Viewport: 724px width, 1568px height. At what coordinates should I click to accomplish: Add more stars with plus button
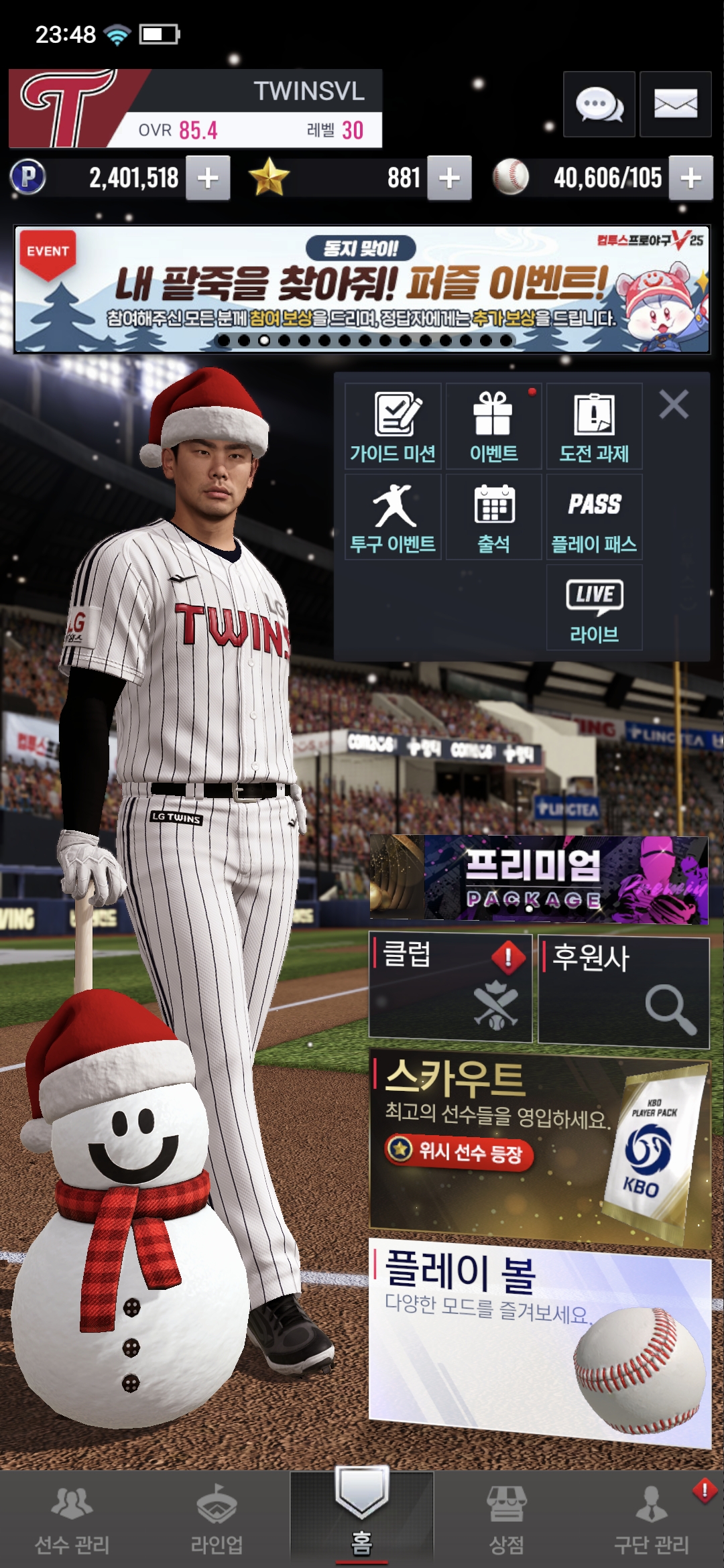click(x=449, y=178)
